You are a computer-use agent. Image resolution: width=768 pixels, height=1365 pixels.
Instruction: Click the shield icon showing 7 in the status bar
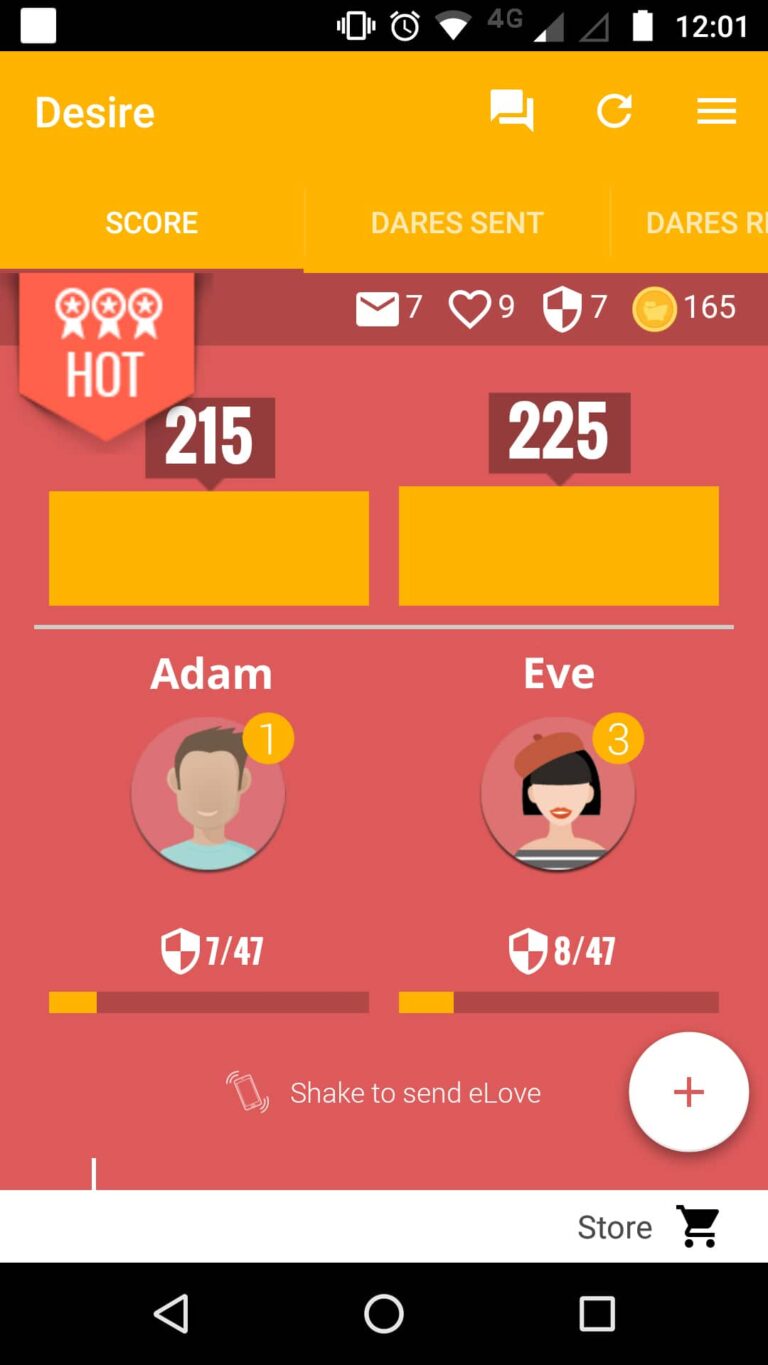pyautogui.click(x=561, y=307)
